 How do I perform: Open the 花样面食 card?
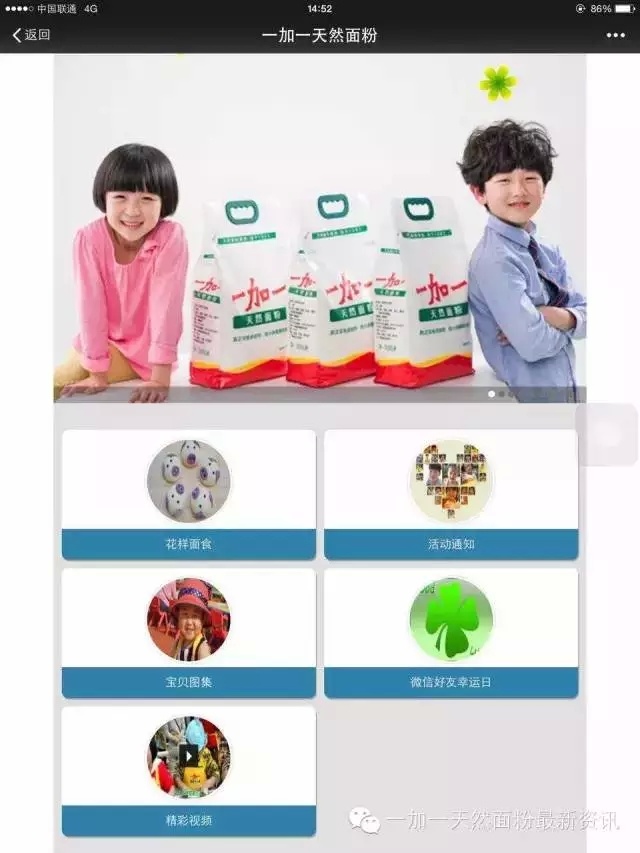pyautogui.click(x=189, y=494)
